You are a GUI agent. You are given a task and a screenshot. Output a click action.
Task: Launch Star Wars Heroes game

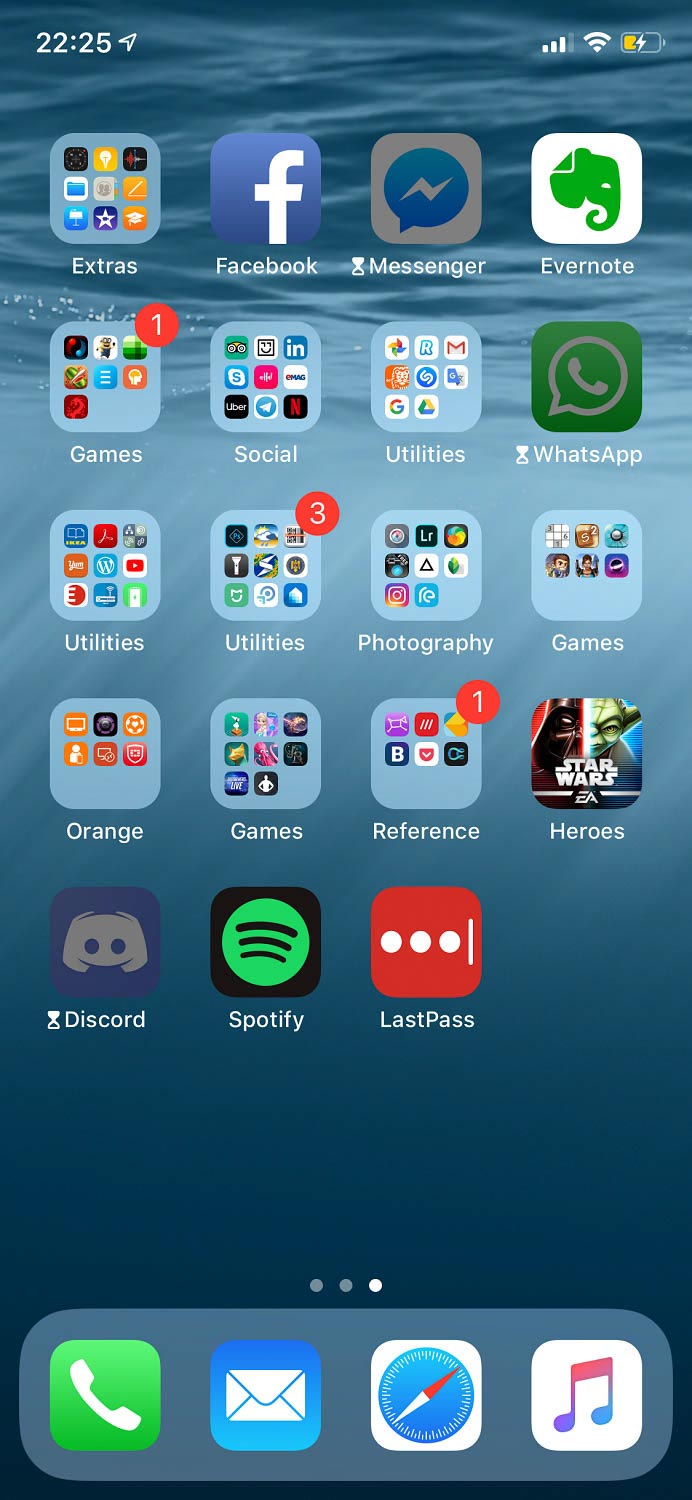(x=587, y=753)
